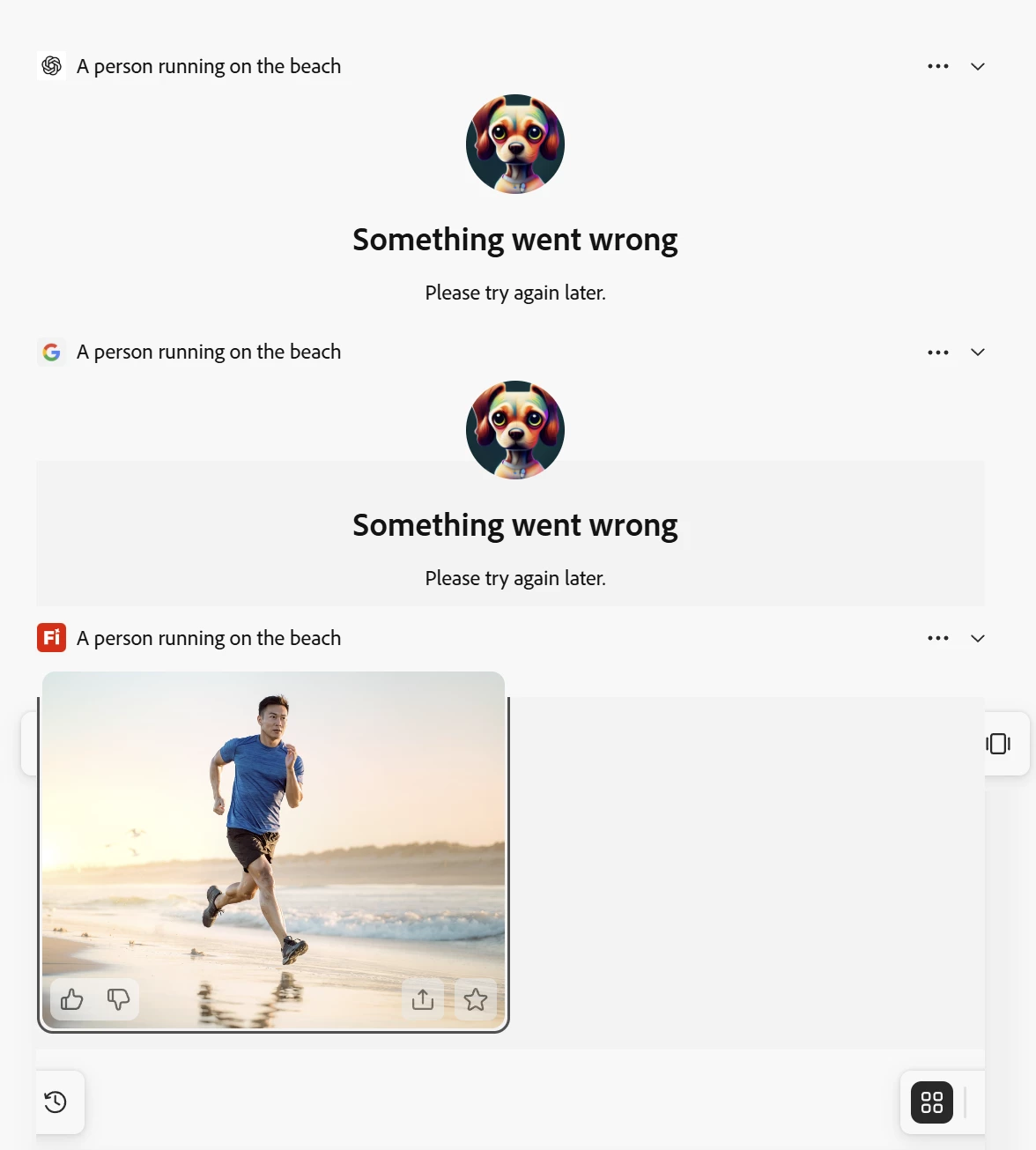Share the generated runner image

pos(423,999)
